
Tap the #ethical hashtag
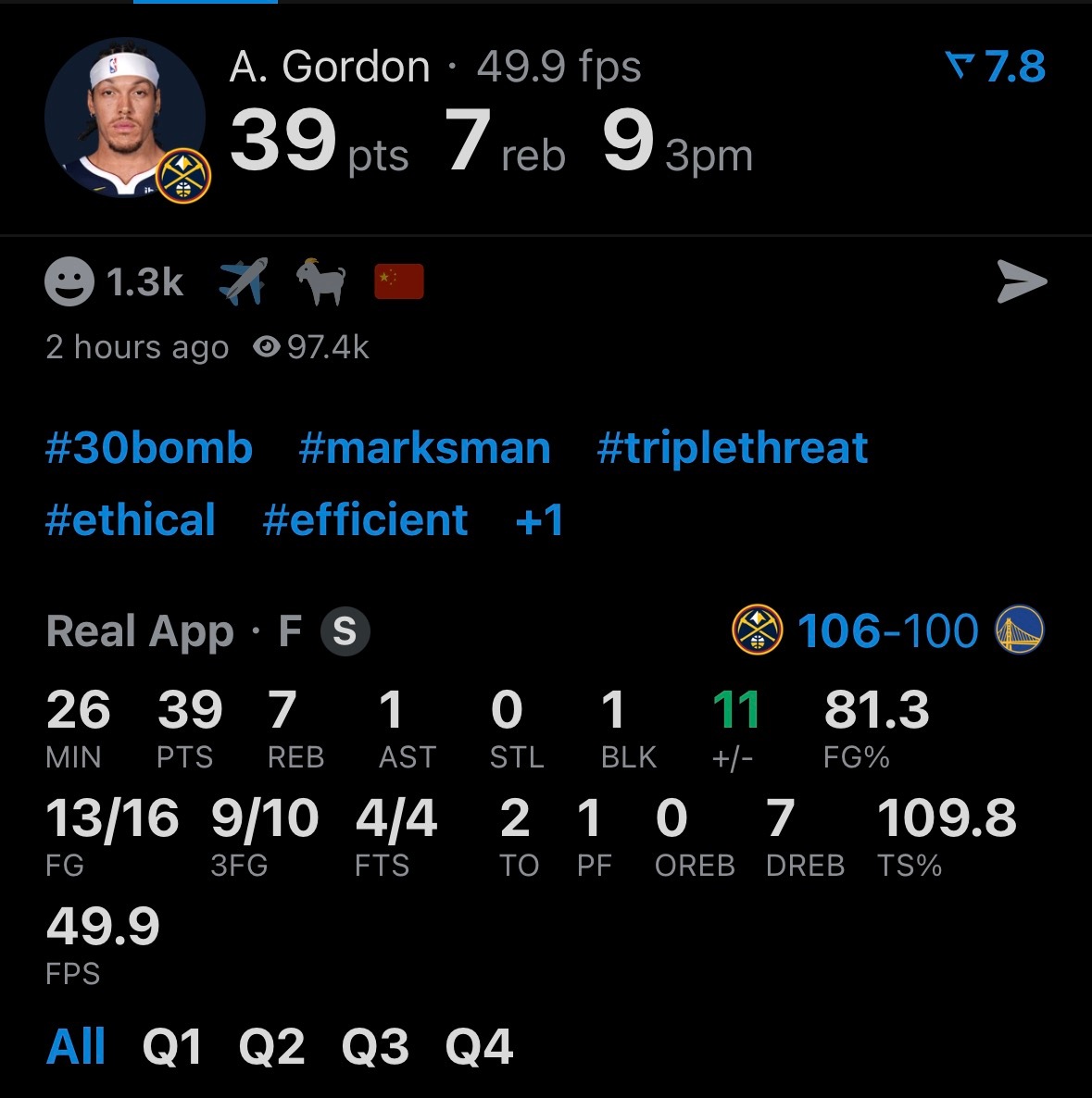131,519
